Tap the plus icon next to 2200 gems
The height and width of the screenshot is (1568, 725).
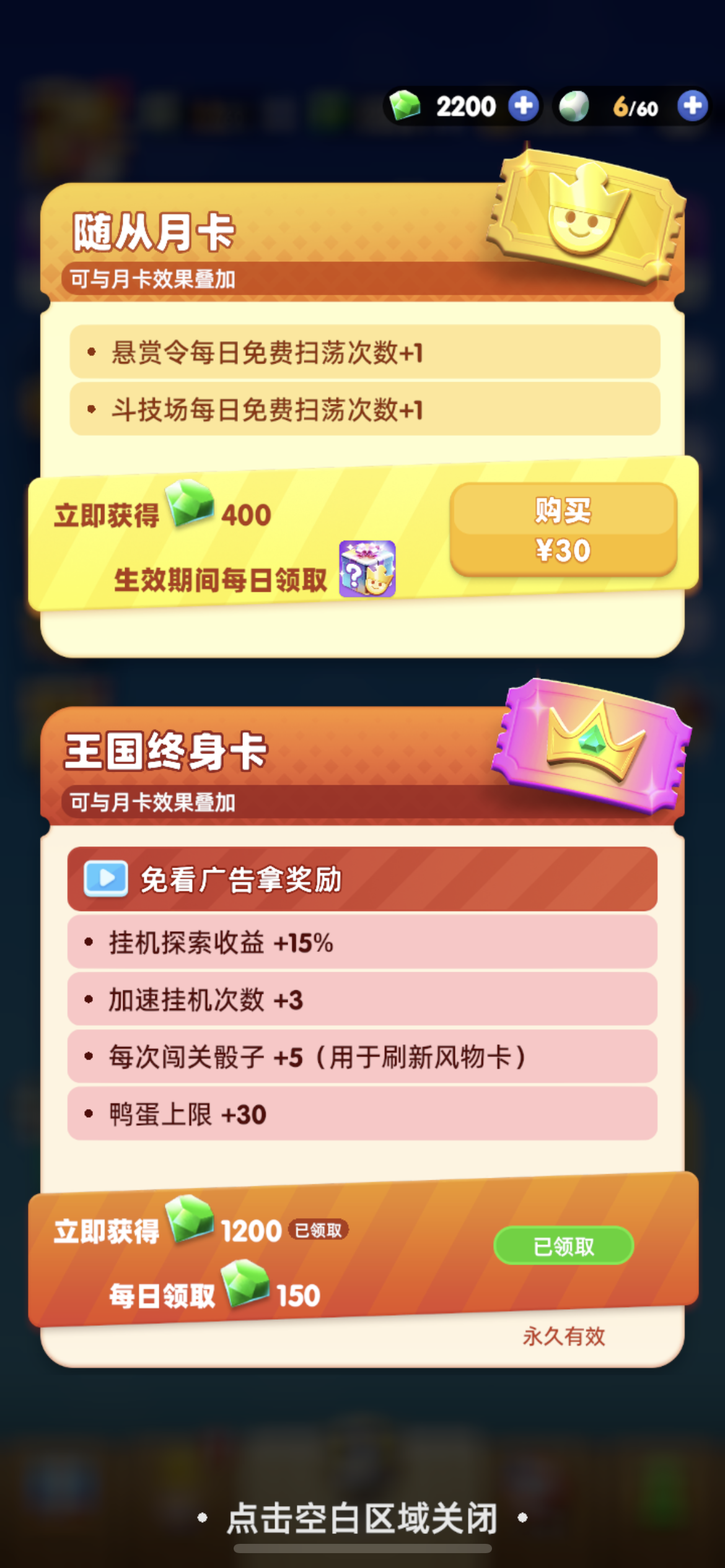[x=524, y=105]
